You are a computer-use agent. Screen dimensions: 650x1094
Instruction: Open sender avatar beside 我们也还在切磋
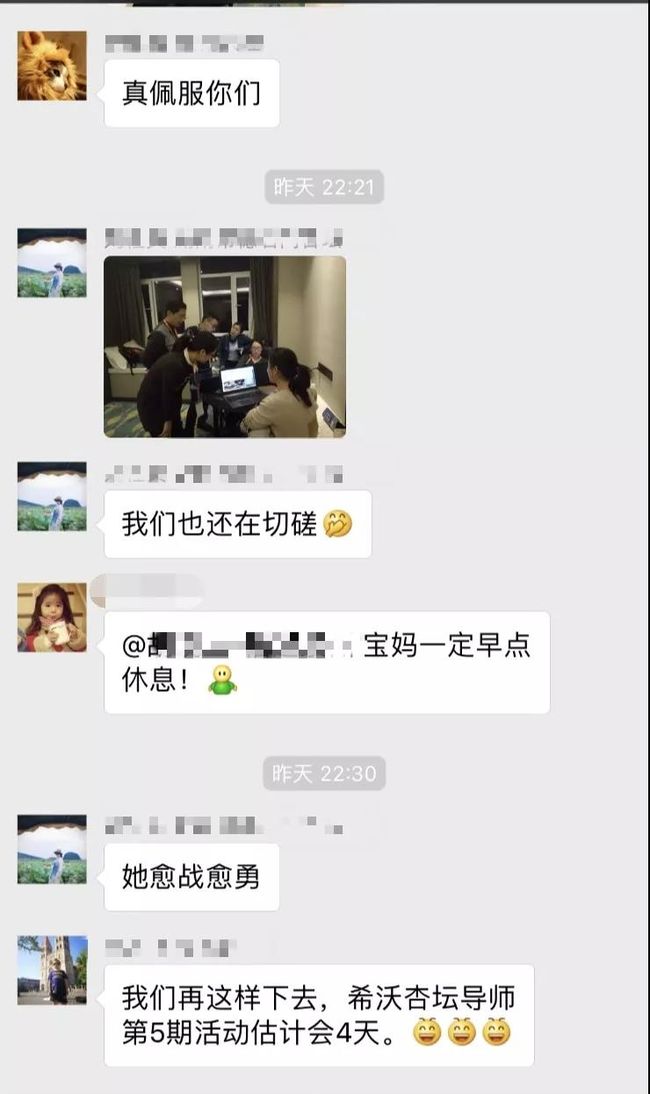pos(52,496)
